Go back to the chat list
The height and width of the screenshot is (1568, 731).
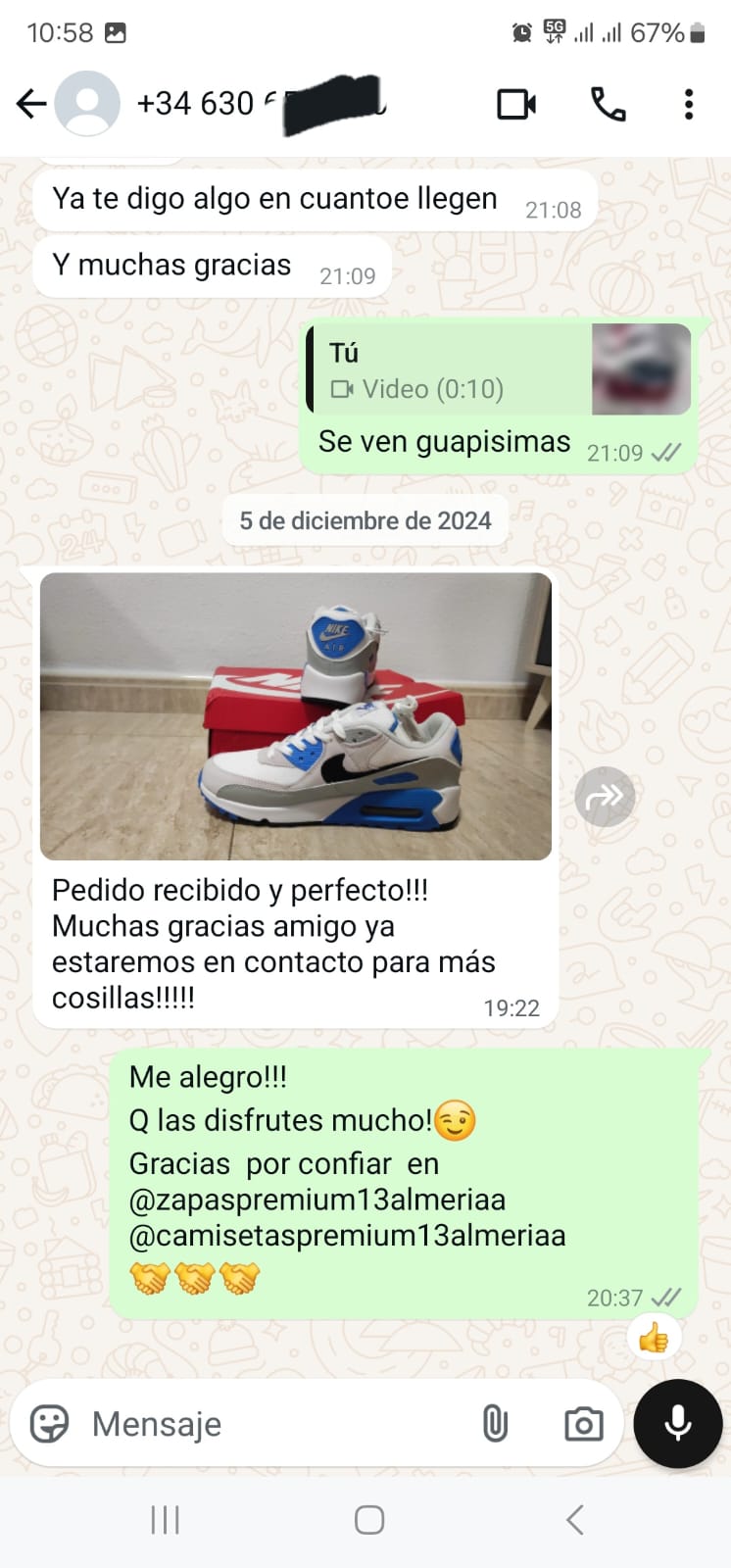point(31,103)
